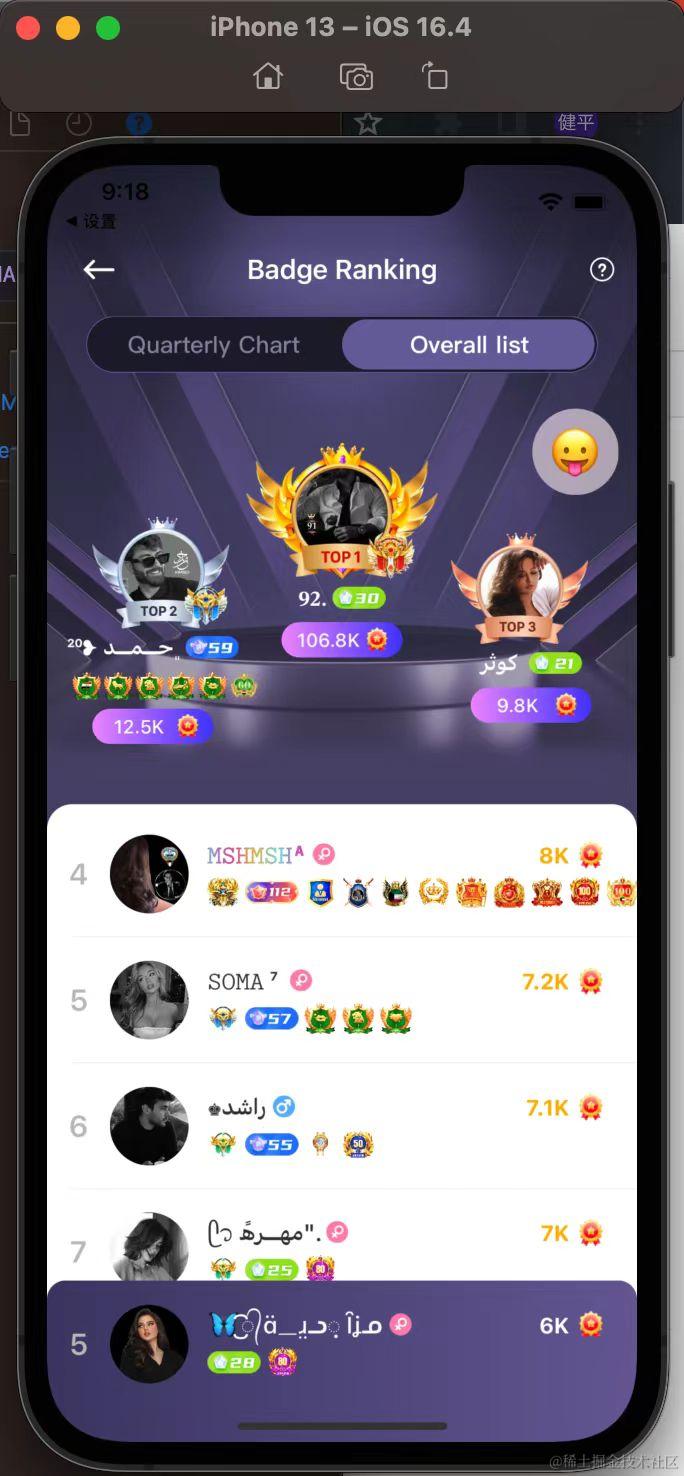Switch to the Quarterly Chart tab

(214, 345)
